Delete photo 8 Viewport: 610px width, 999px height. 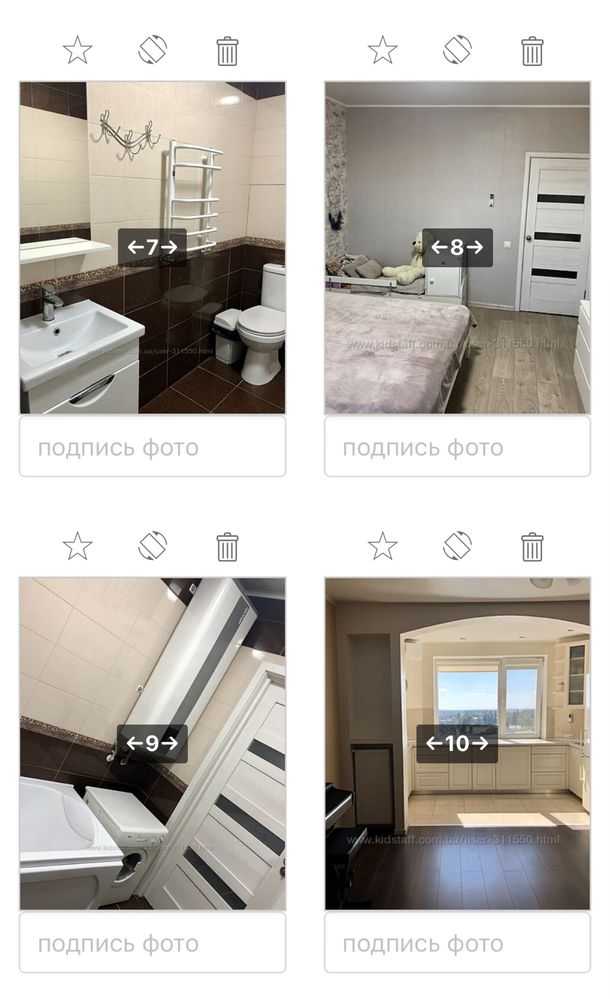(x=532, y=50)
